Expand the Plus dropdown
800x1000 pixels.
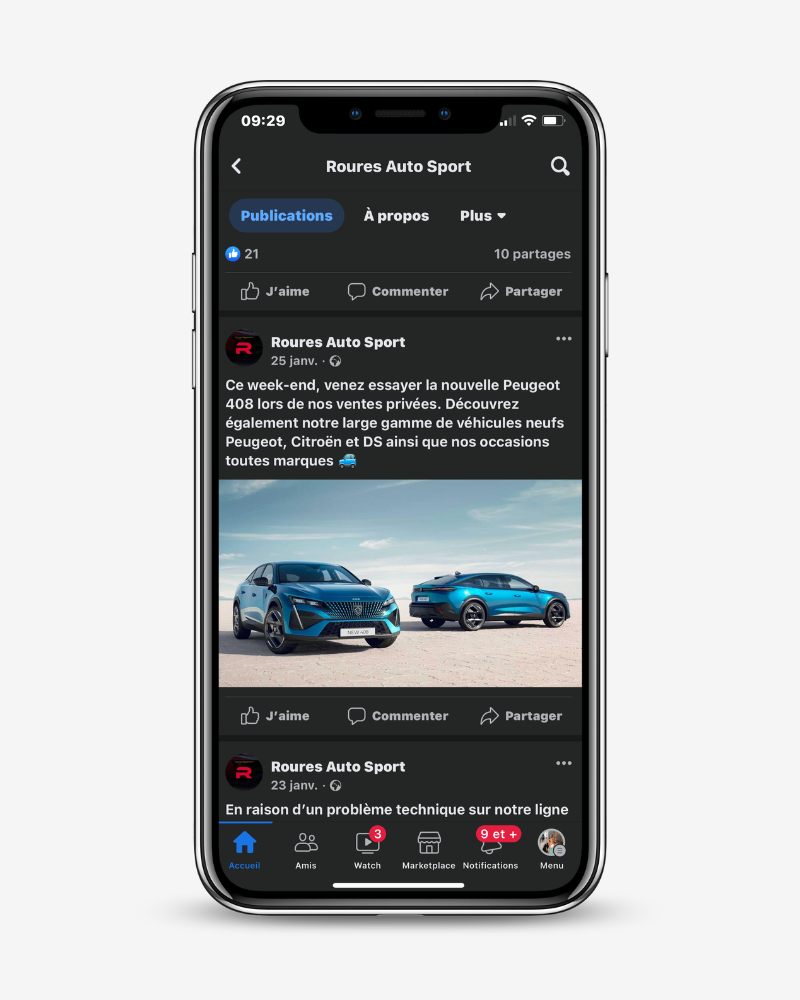tap(483, 216)
